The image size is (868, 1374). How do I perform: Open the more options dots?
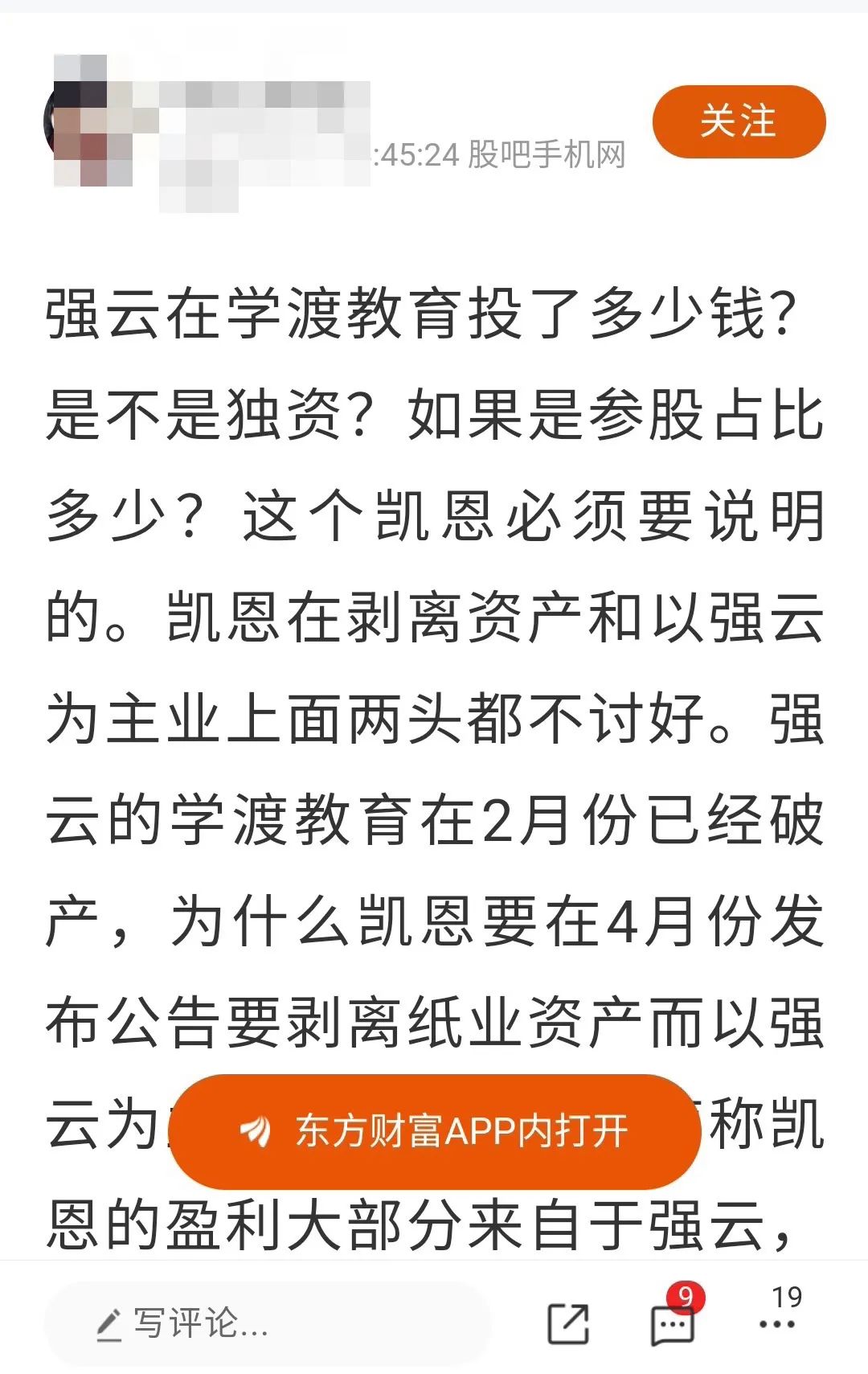pyautogui.click(x=777, y=1323)
